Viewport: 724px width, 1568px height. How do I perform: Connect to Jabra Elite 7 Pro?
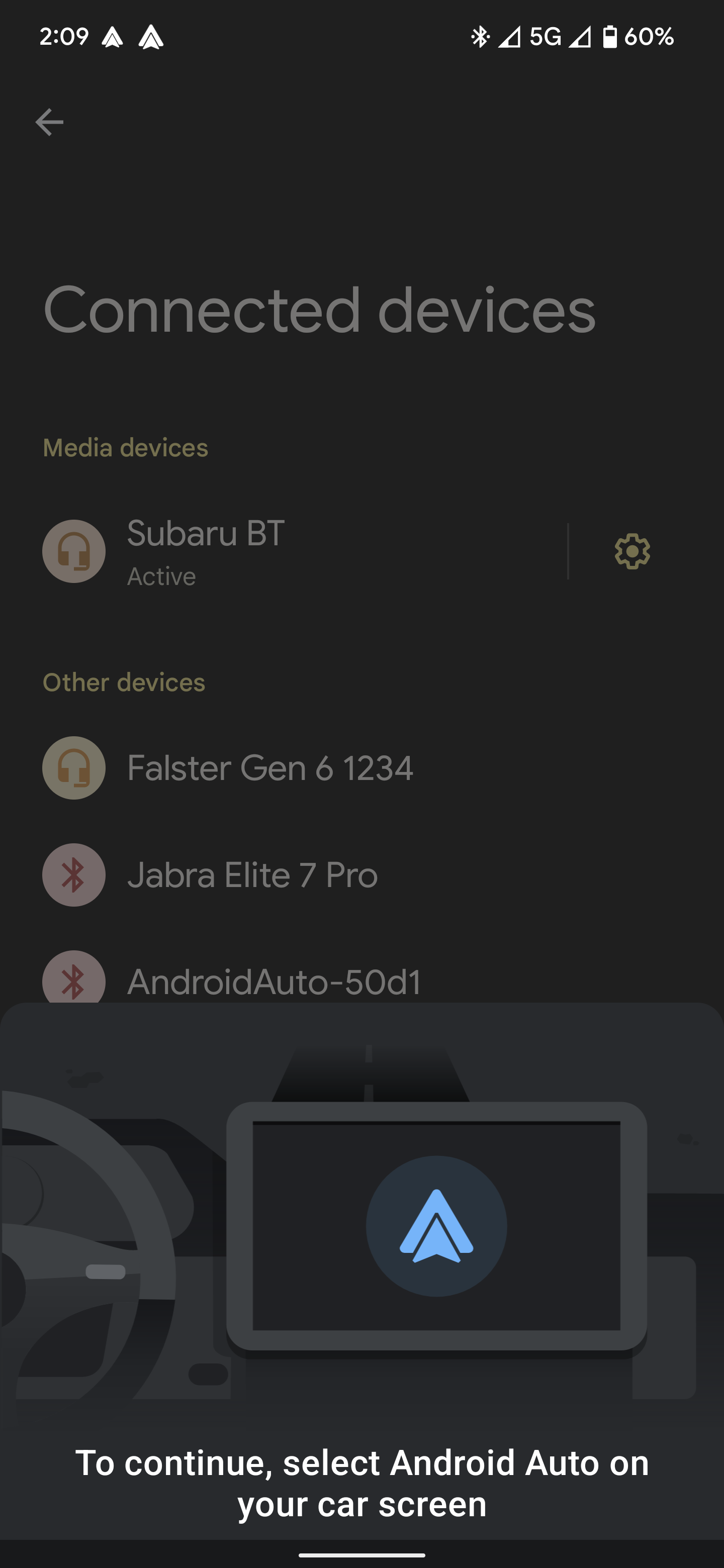252,874
